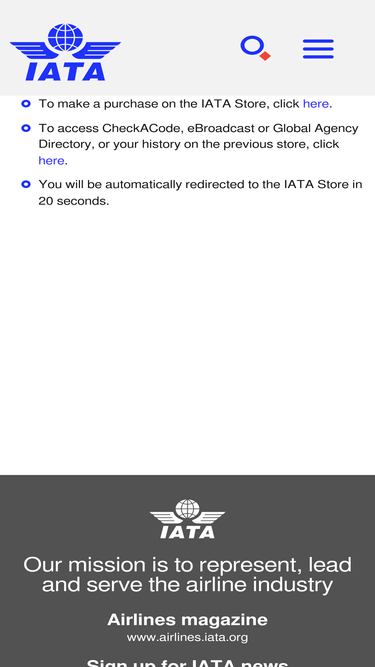Open the hamburger menu

click(318, 48)
